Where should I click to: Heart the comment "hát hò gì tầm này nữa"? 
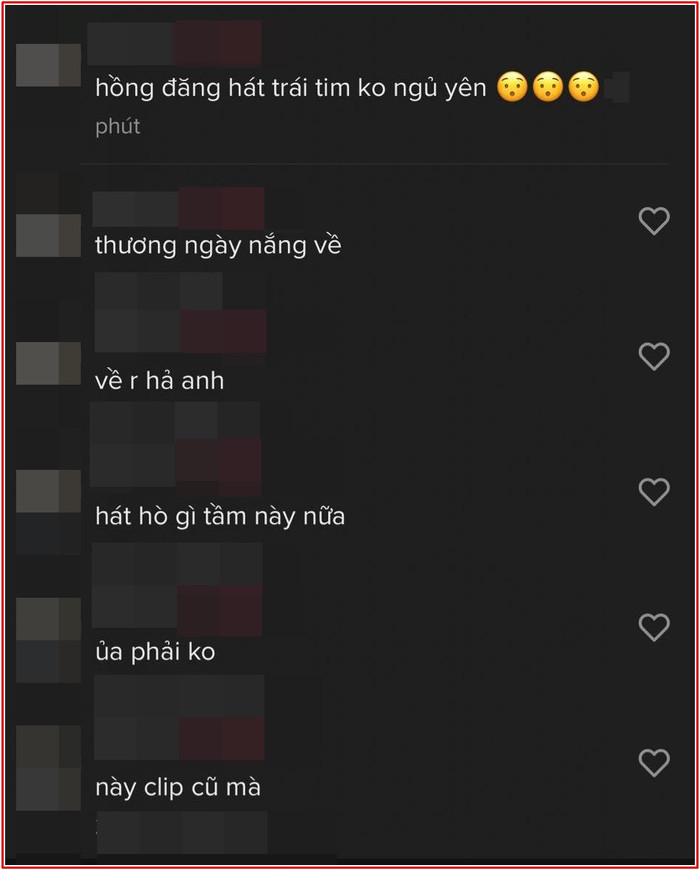click(x=654, y=492)
